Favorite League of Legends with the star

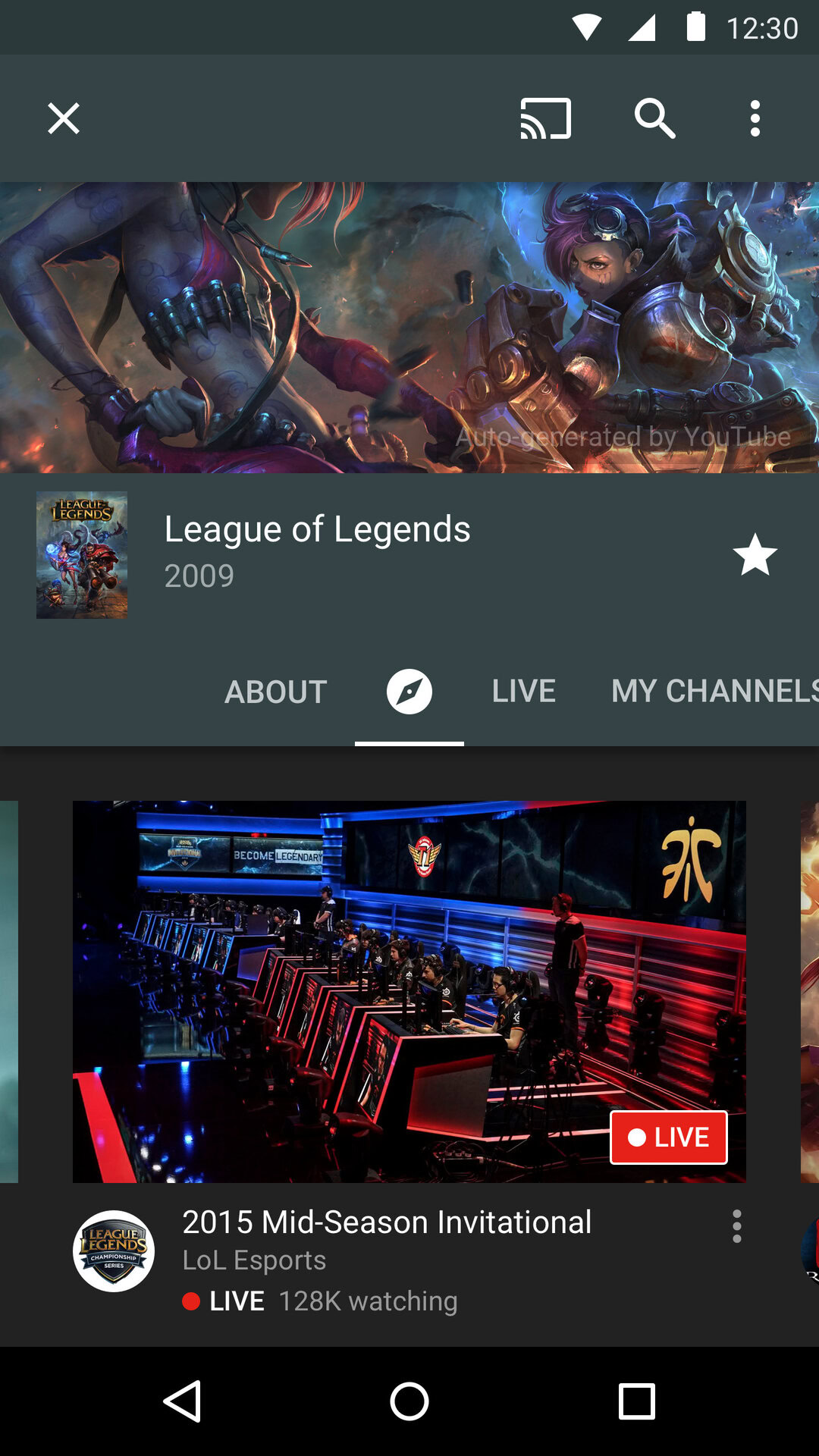point(755,555)
